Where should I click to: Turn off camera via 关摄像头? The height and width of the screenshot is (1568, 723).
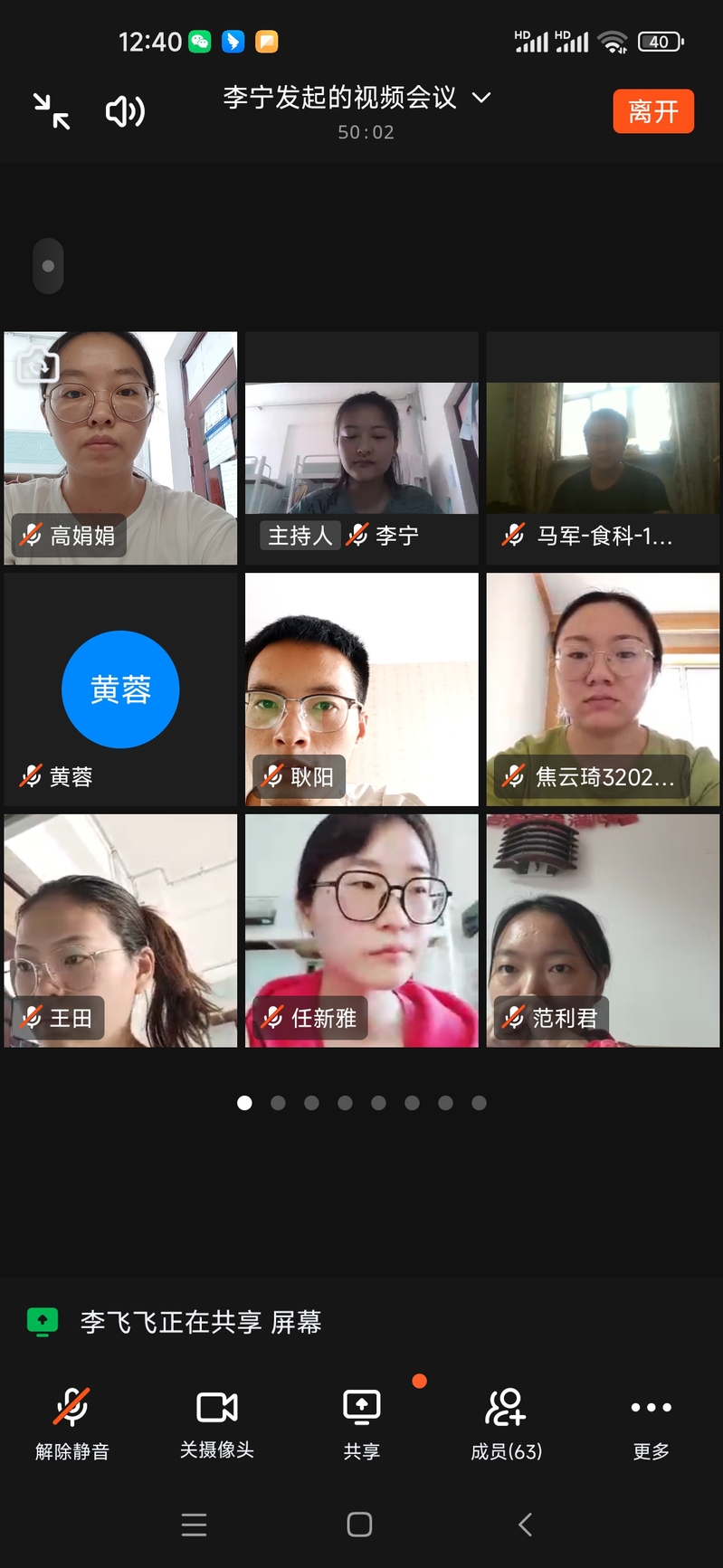point(217,1422)
